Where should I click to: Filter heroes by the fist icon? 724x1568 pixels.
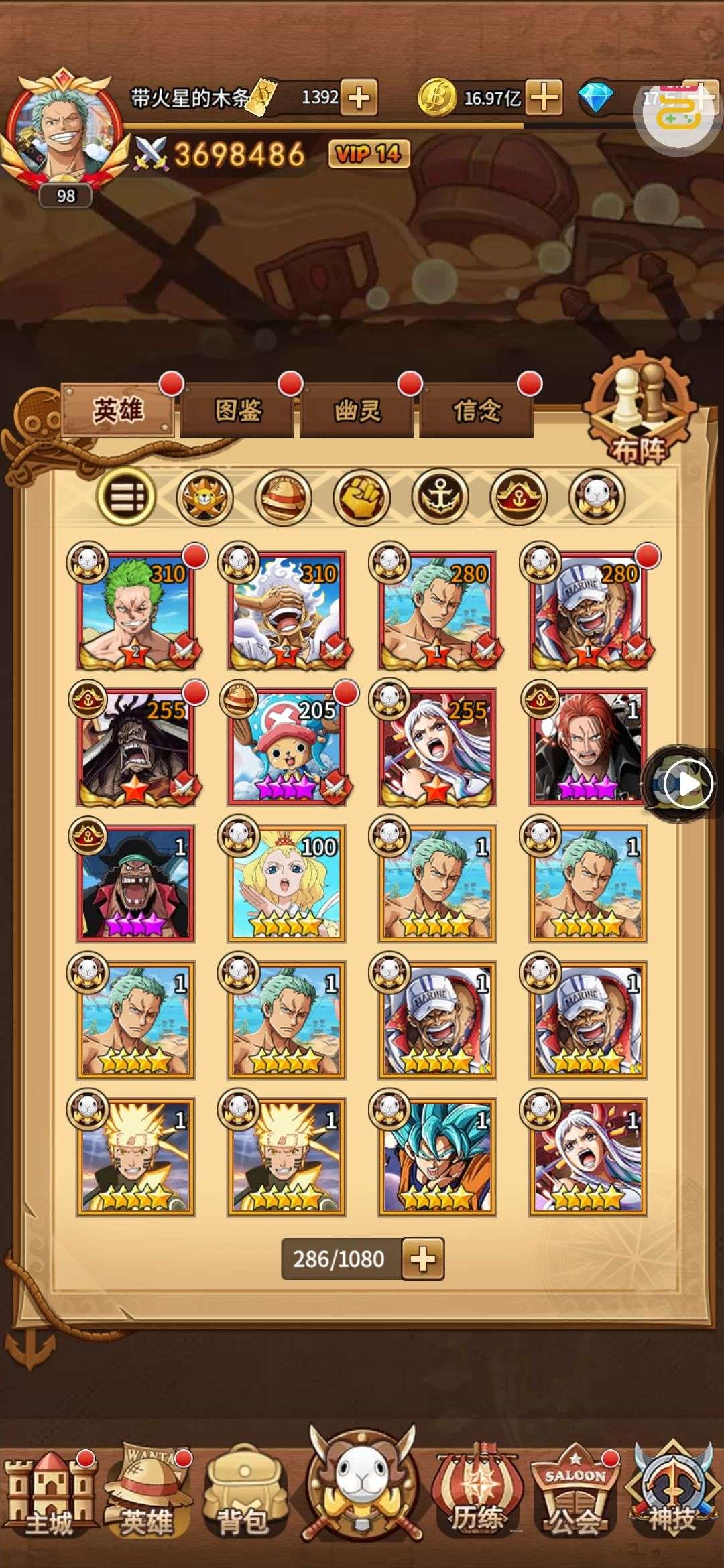pos(362,497)
